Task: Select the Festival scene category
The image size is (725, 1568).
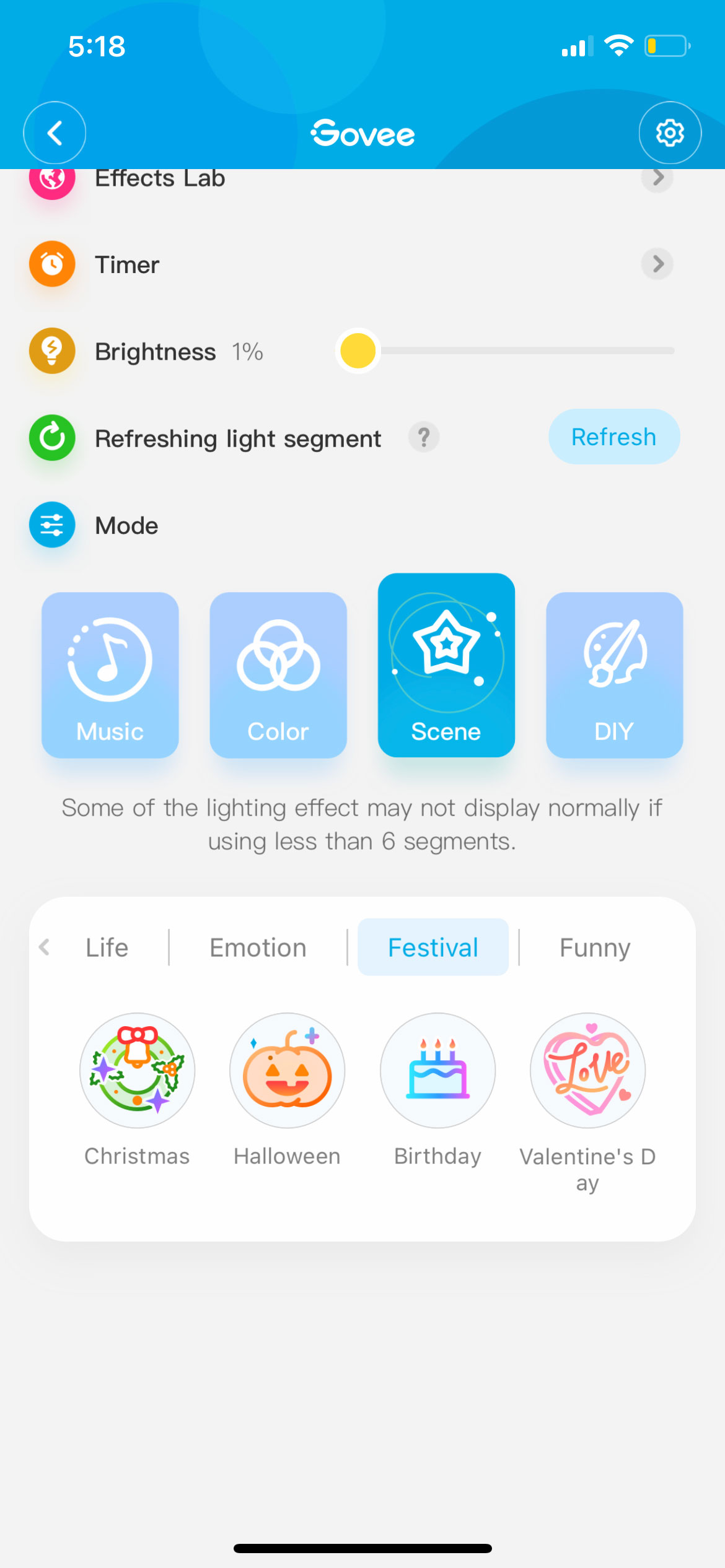Action: [433, 947]
